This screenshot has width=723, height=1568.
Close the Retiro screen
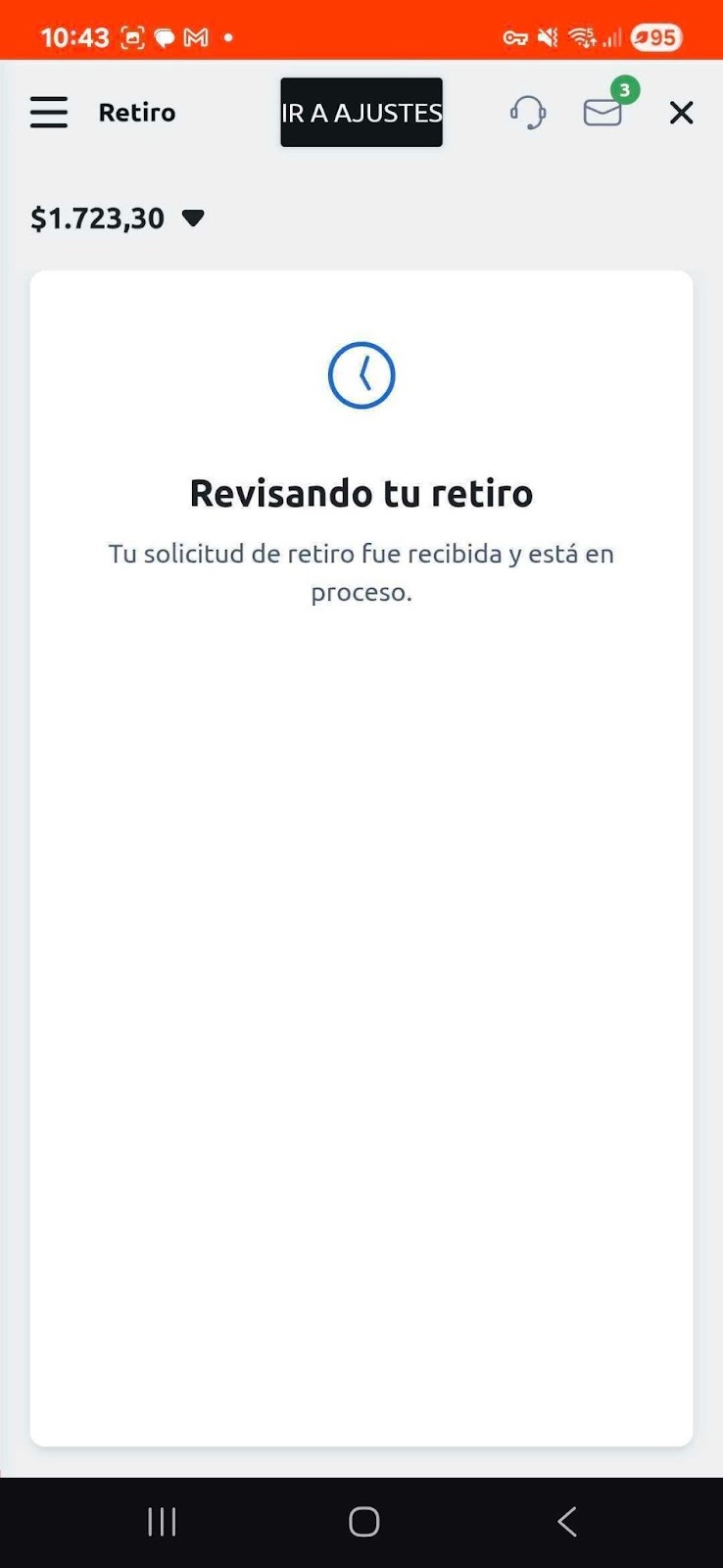point(682,113)
